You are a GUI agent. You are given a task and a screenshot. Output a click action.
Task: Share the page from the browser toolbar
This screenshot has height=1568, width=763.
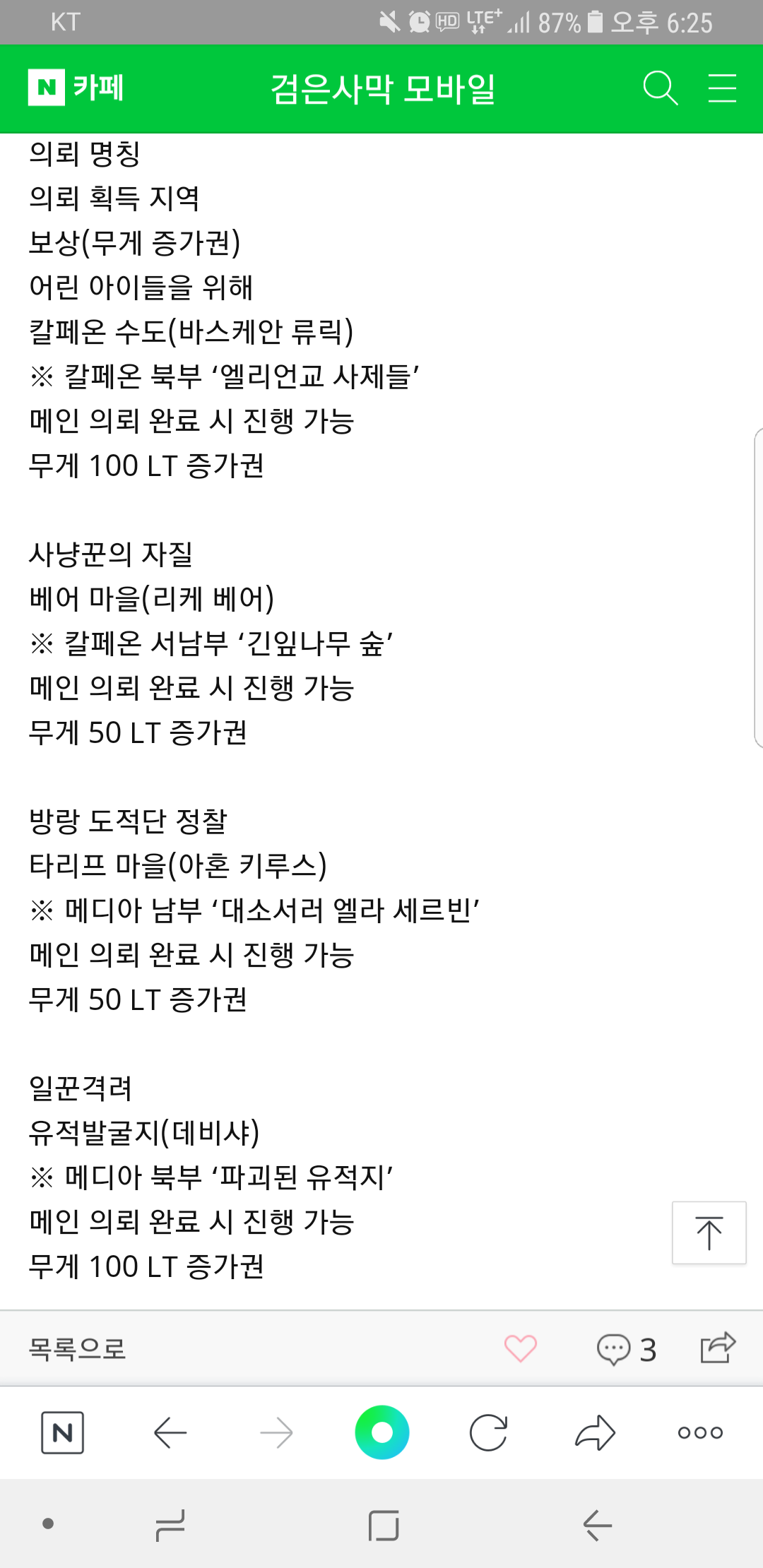[x=595, y=1432]
